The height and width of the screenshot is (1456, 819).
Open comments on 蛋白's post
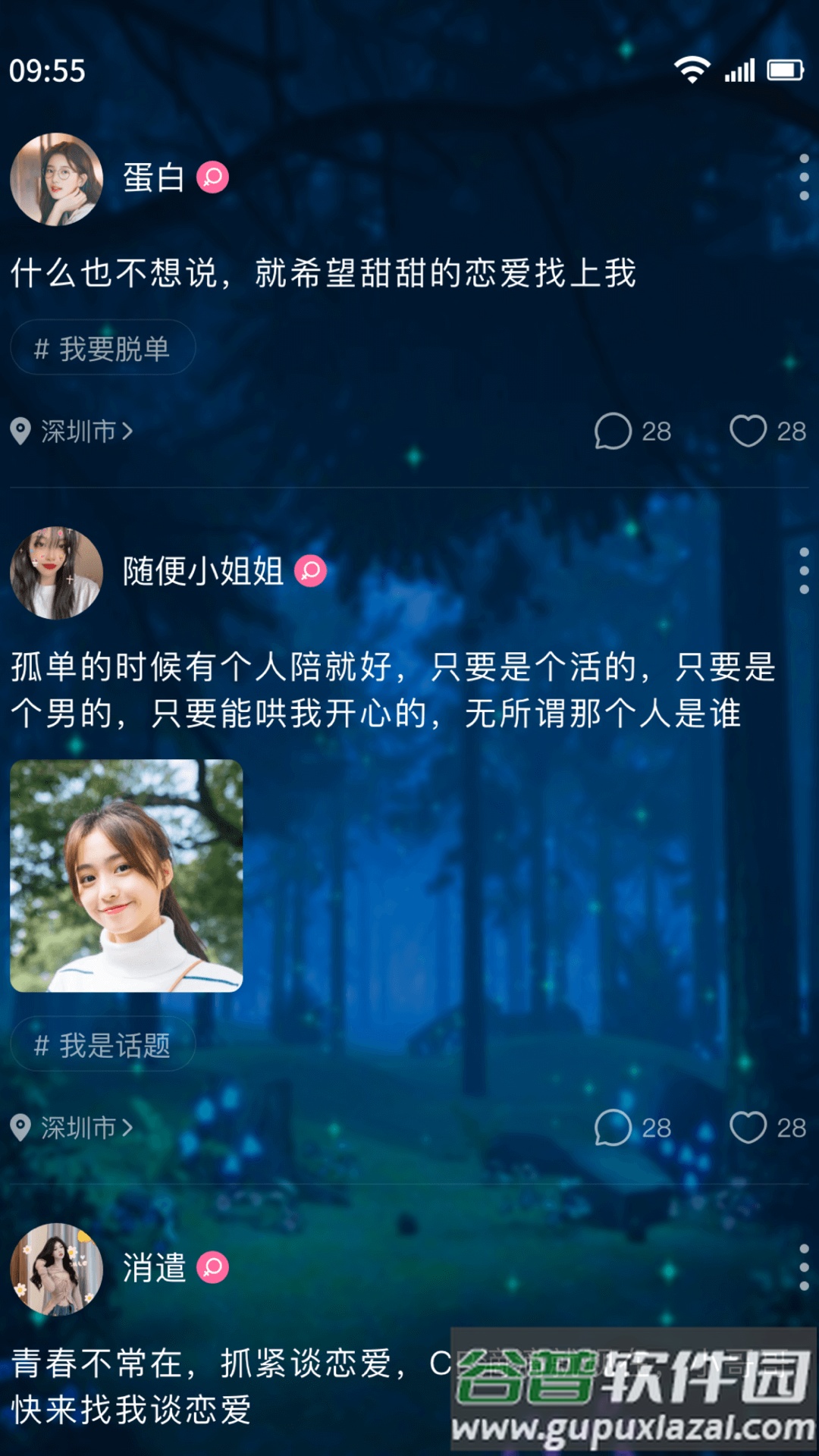click(616, 430)
